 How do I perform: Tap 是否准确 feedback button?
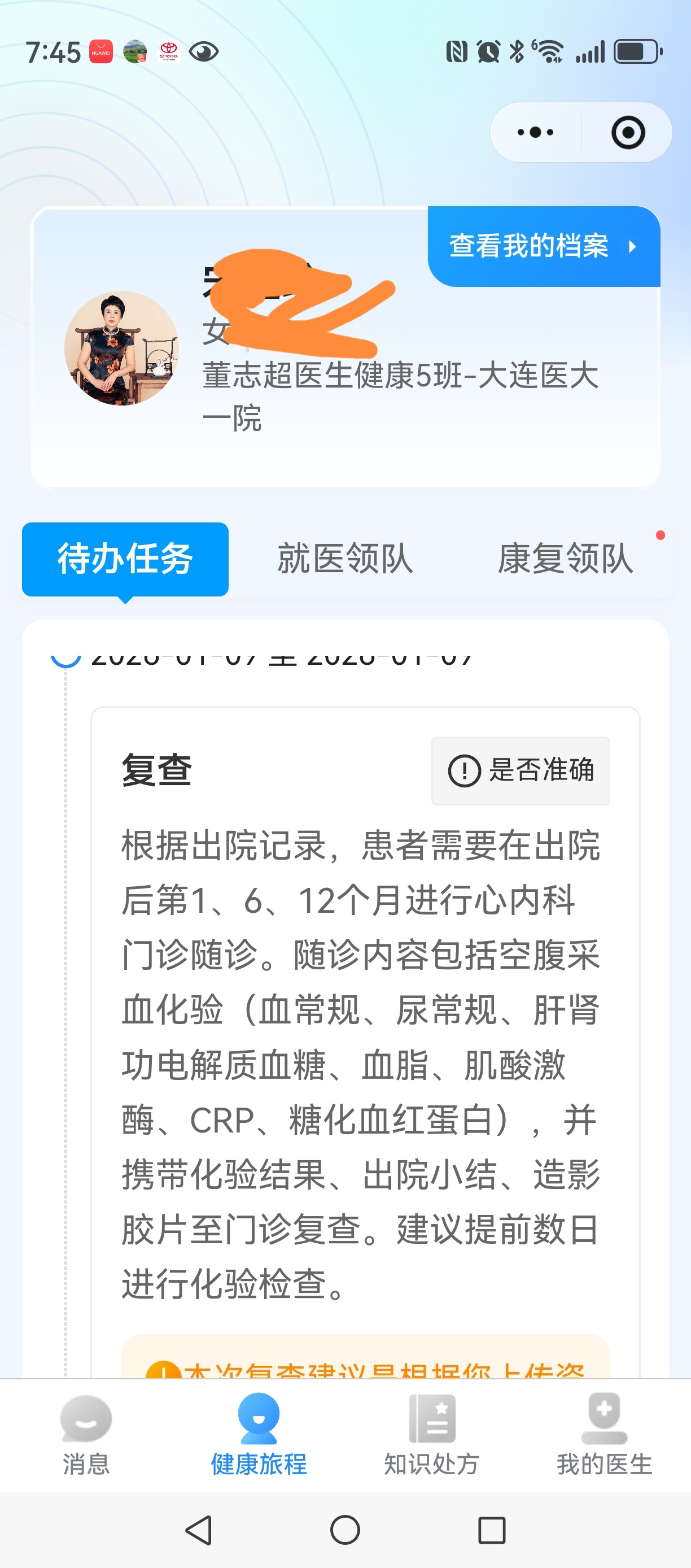coord(521,770)
